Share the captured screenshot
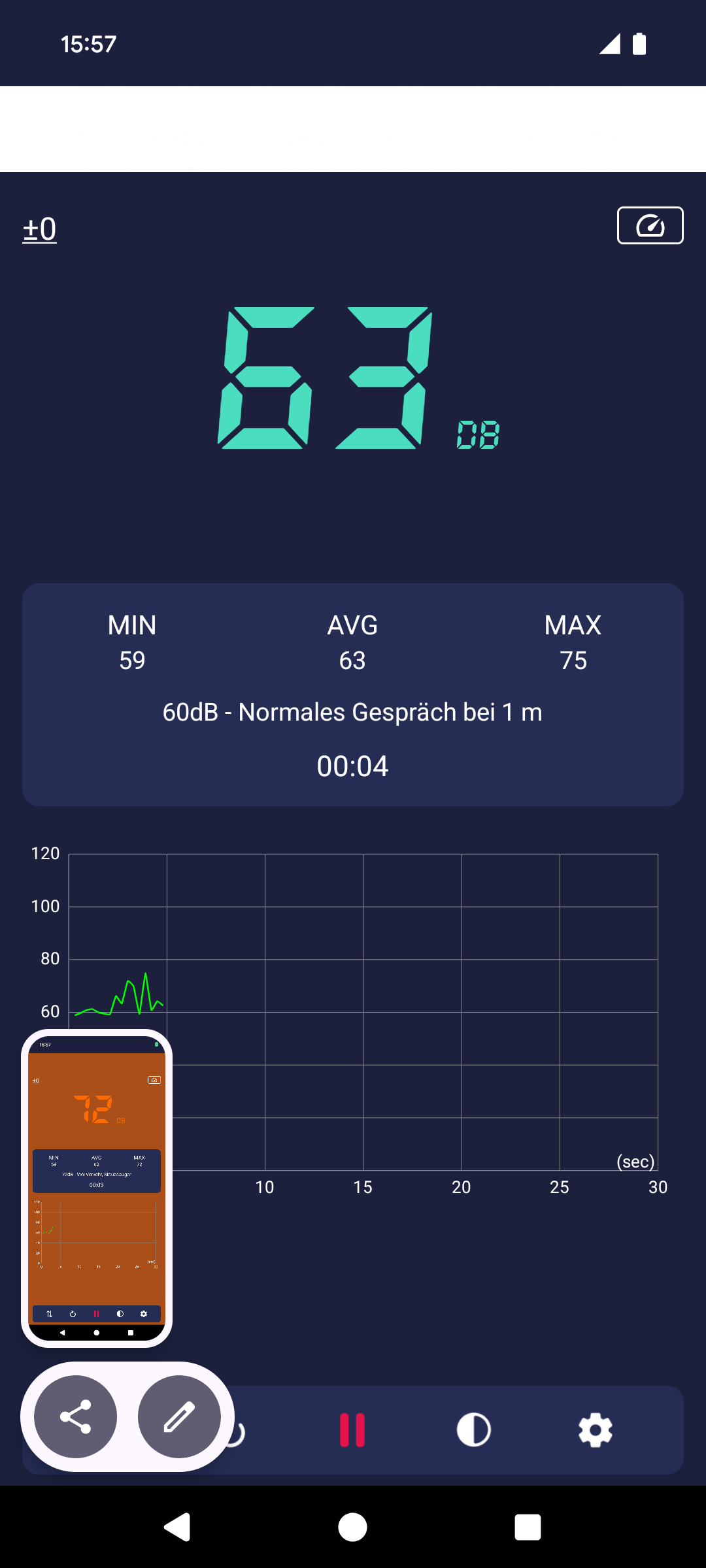Image resolution: width=706 pixels, height=1568 pixels. [76, 1416]
